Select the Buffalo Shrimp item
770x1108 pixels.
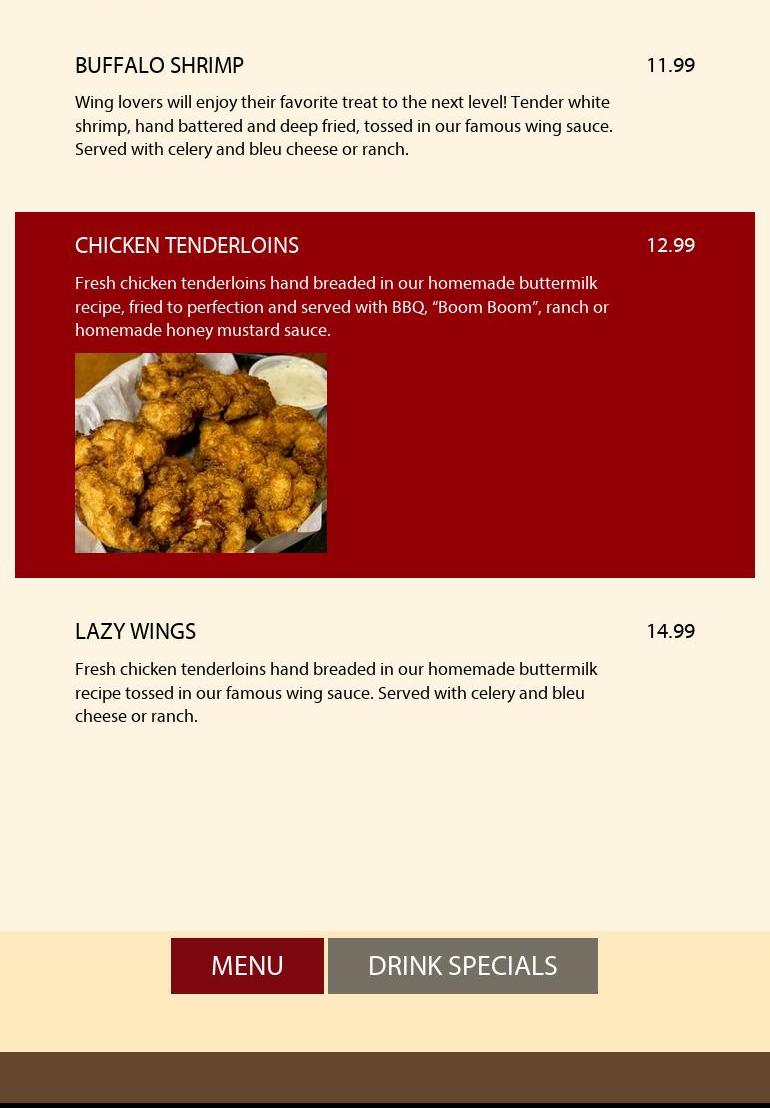pyautogui.click(x=159, y=66)
